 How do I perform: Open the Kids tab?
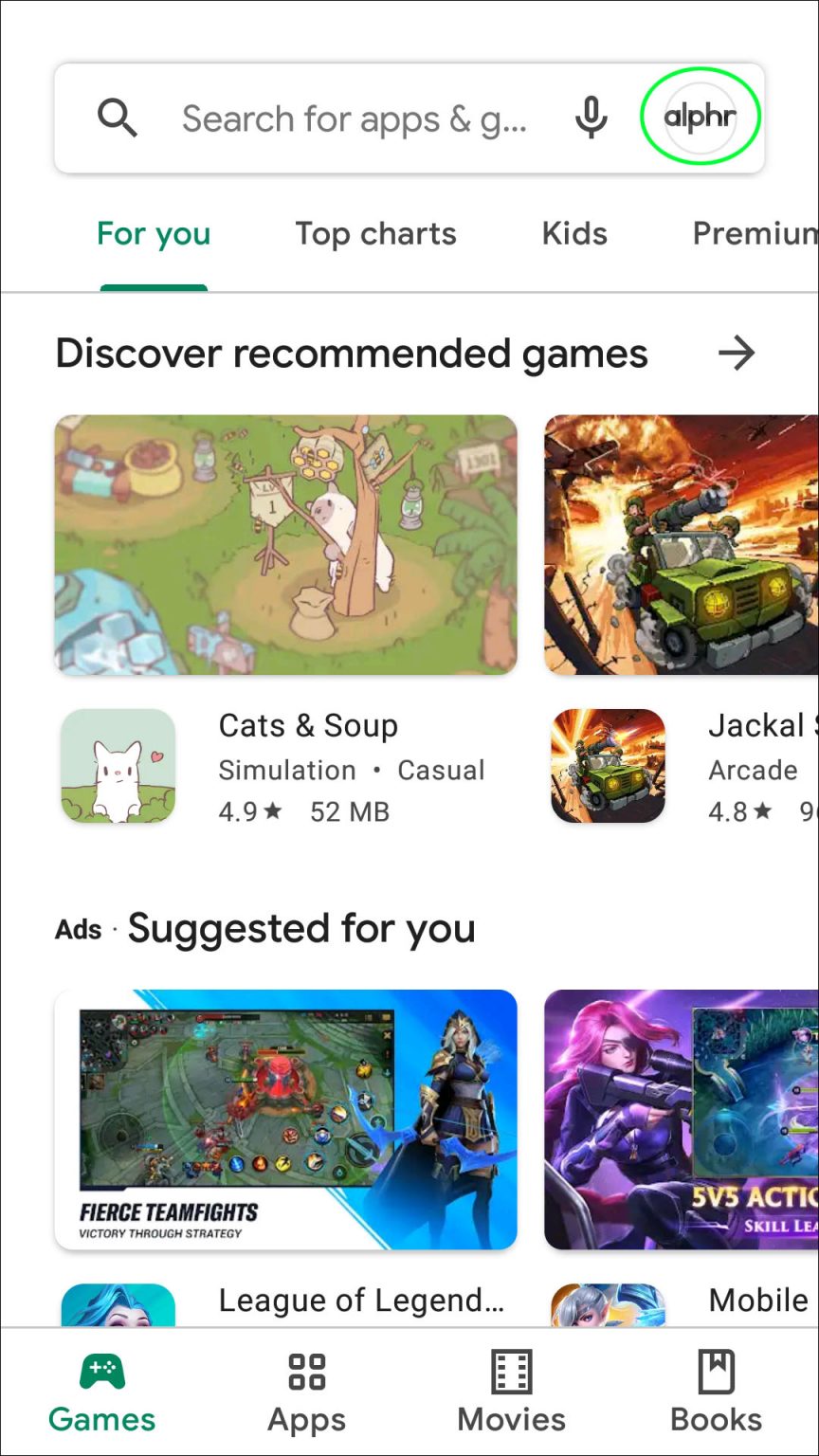pyautogui.click(x=573, y=234)
